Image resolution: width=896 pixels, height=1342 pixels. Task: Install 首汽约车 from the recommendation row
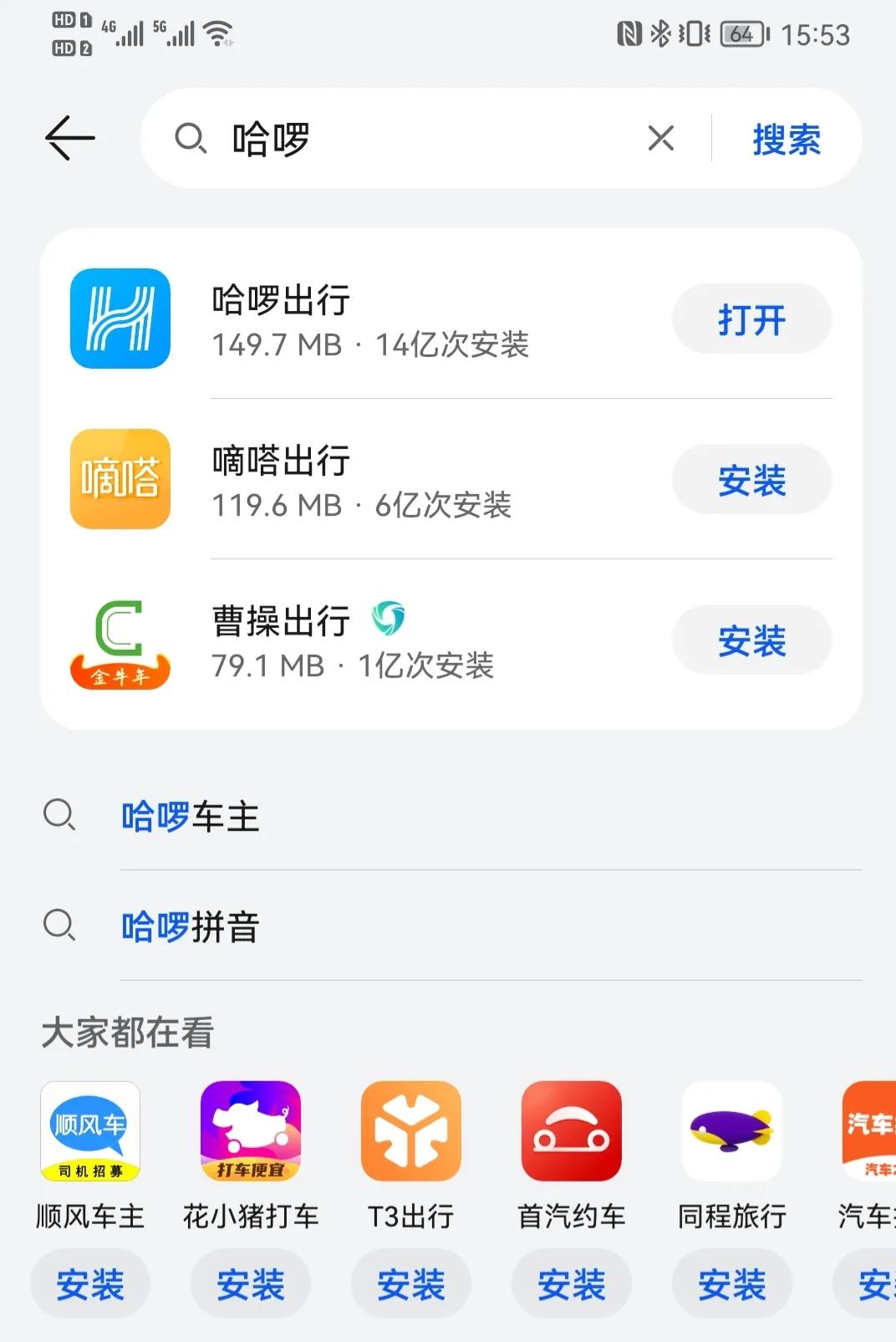(x=571, y=1285)
